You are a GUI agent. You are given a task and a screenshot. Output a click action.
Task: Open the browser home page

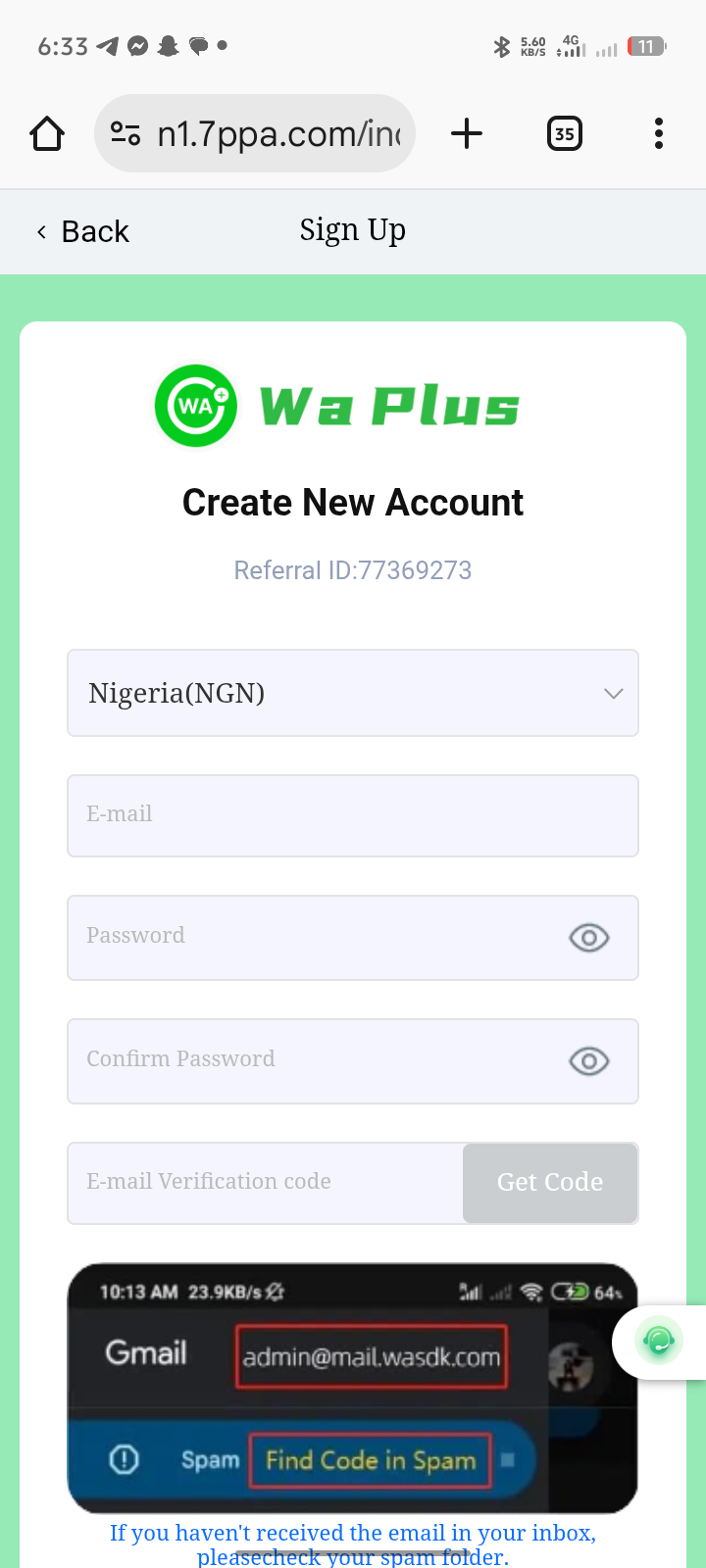point(47,133)
